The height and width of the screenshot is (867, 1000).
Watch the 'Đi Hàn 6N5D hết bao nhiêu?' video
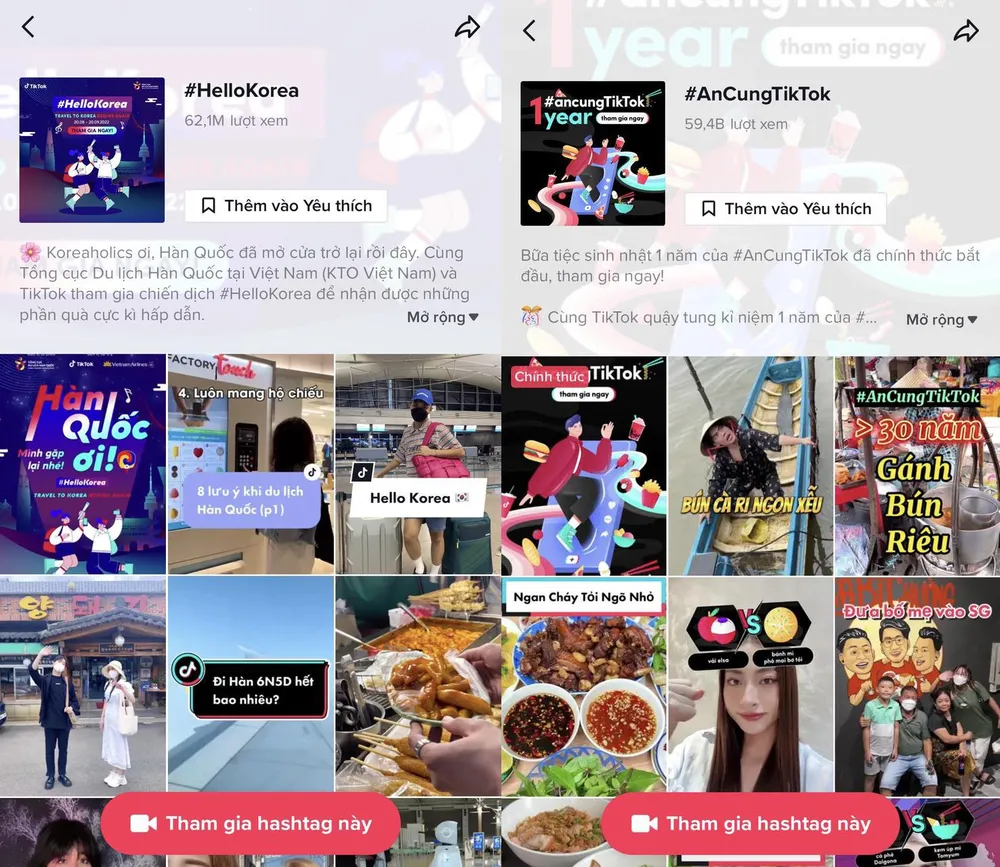tap(250, 685)
